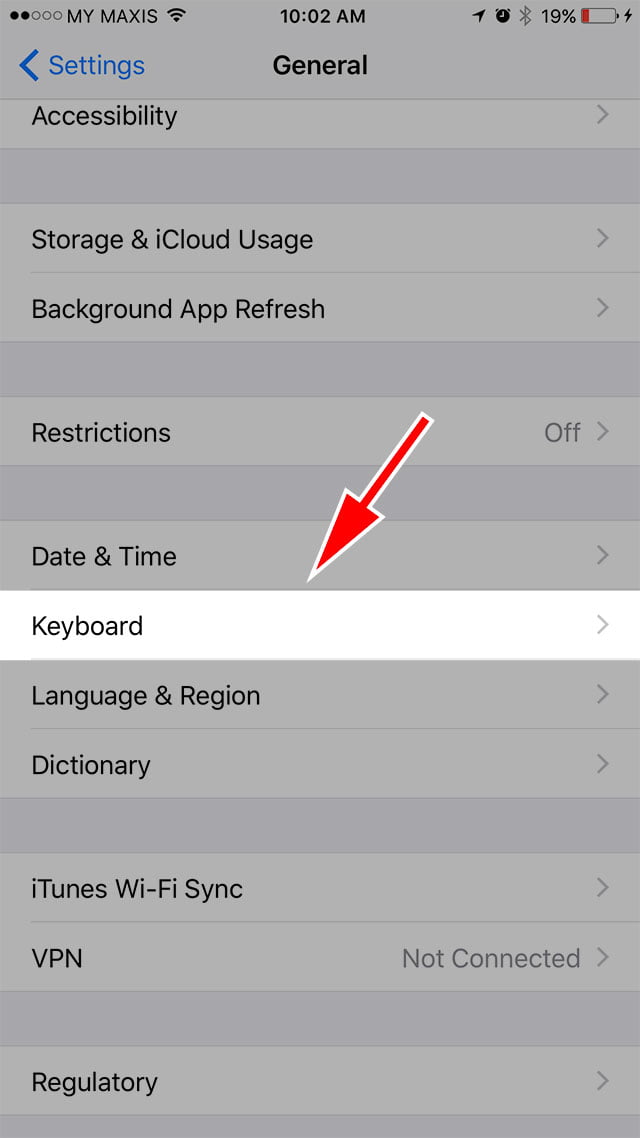Open the Keyboard settings row
Image resolution: width=640 pixels, height=1138 pixels.
coord(320,625)
